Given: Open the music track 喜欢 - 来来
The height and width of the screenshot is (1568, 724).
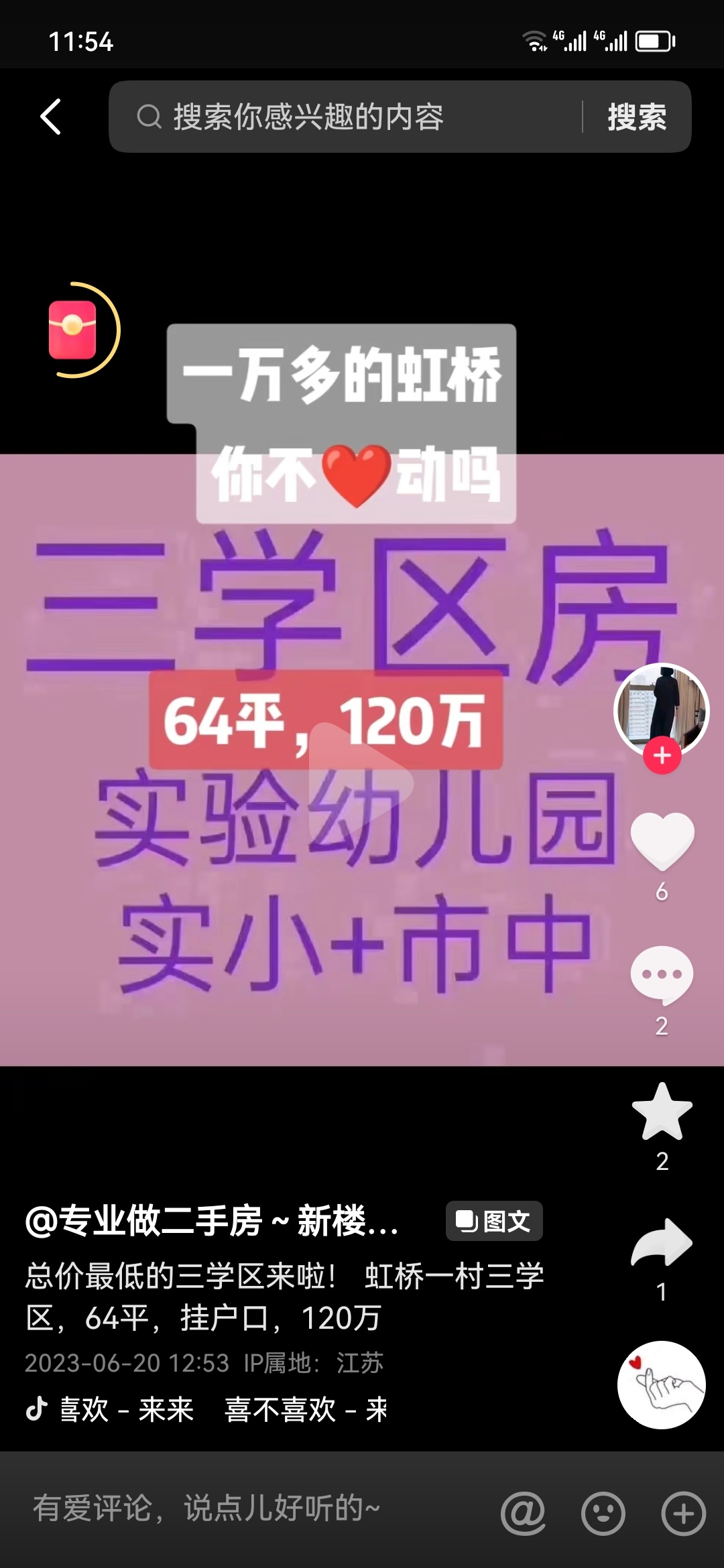Looking at the screenshot, I should [127, 1409].
